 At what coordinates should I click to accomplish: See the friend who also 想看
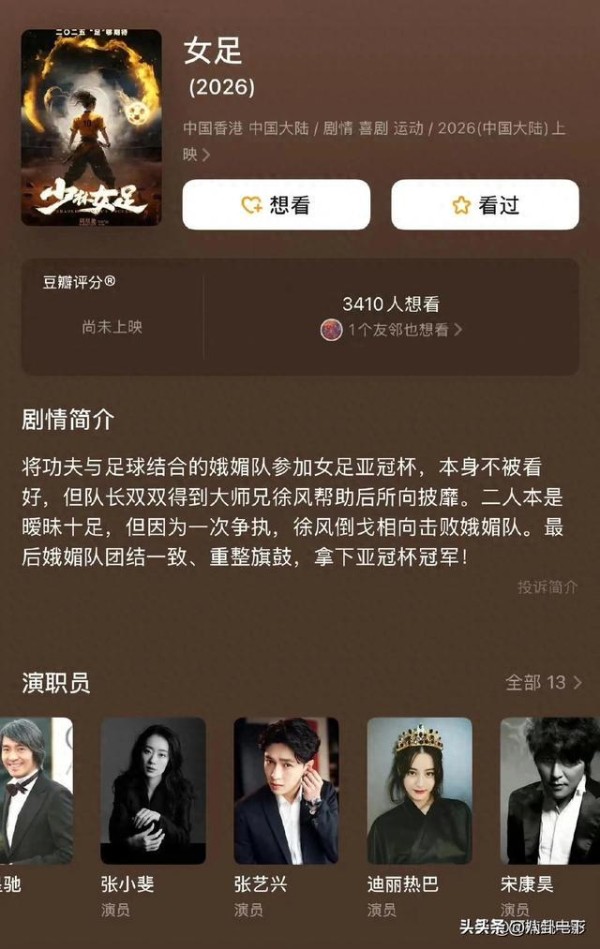pos(391,329)
